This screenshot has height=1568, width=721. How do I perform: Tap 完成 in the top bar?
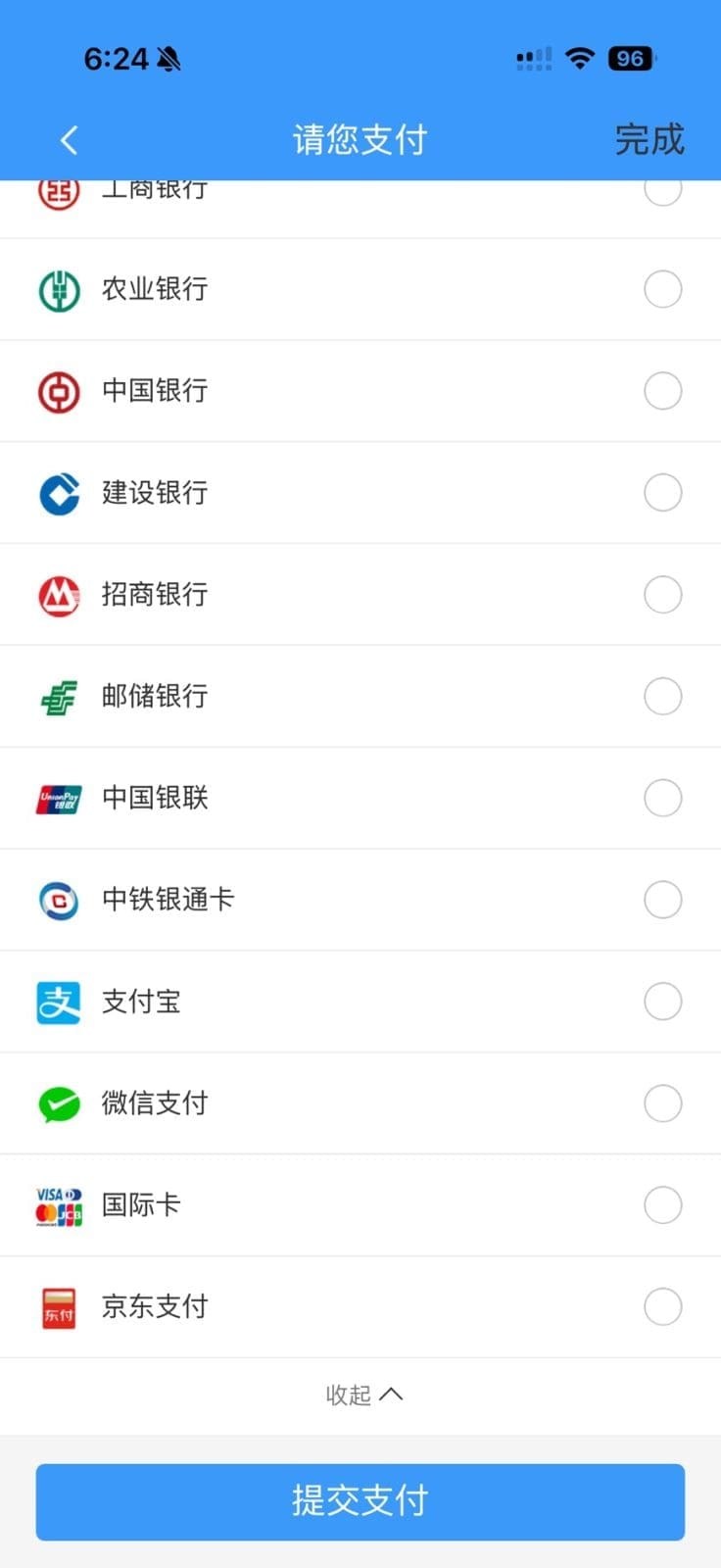[x=649, y=140]
